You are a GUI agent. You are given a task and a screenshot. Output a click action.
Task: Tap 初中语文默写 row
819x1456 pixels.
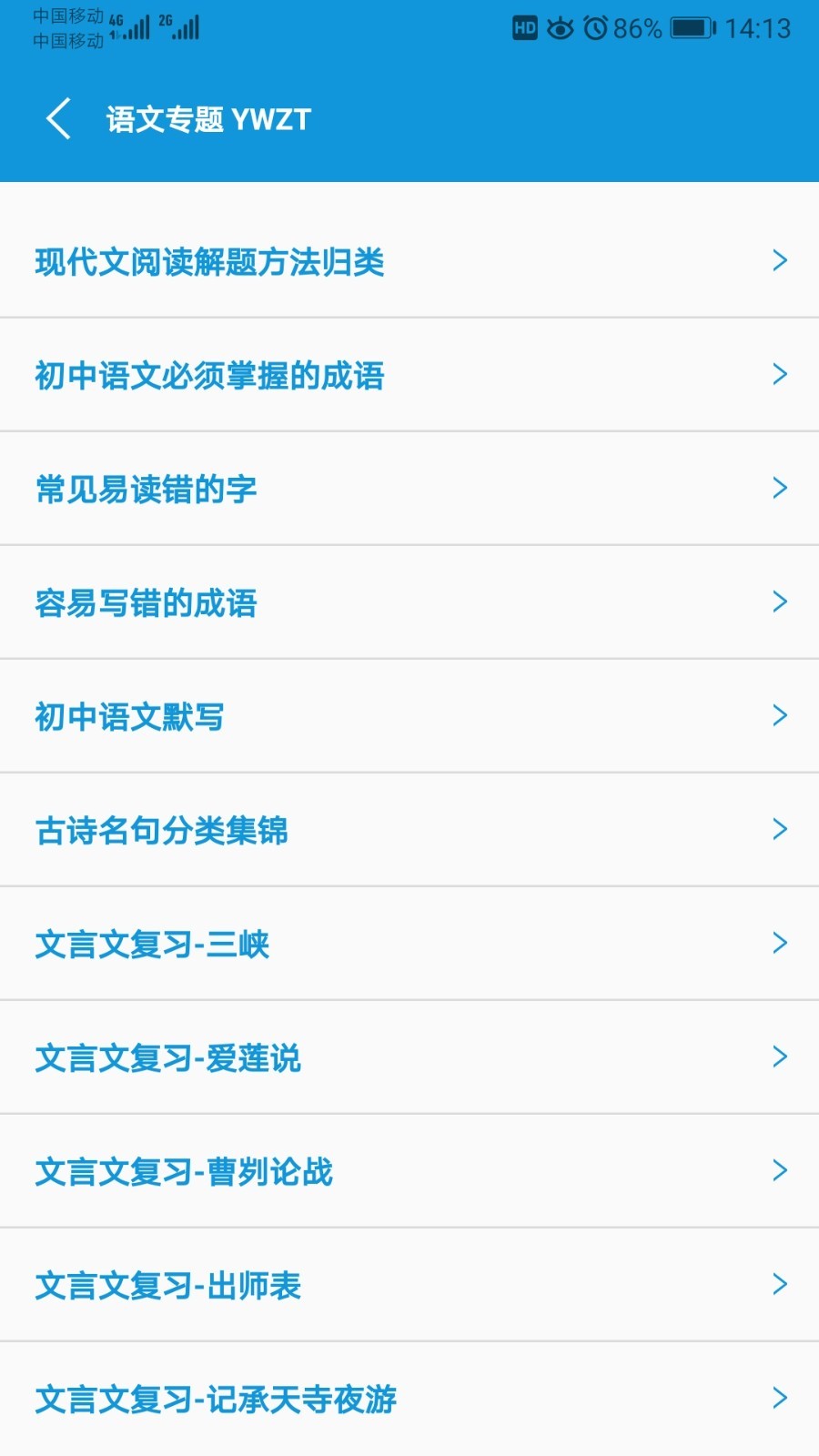click(409, 716)
